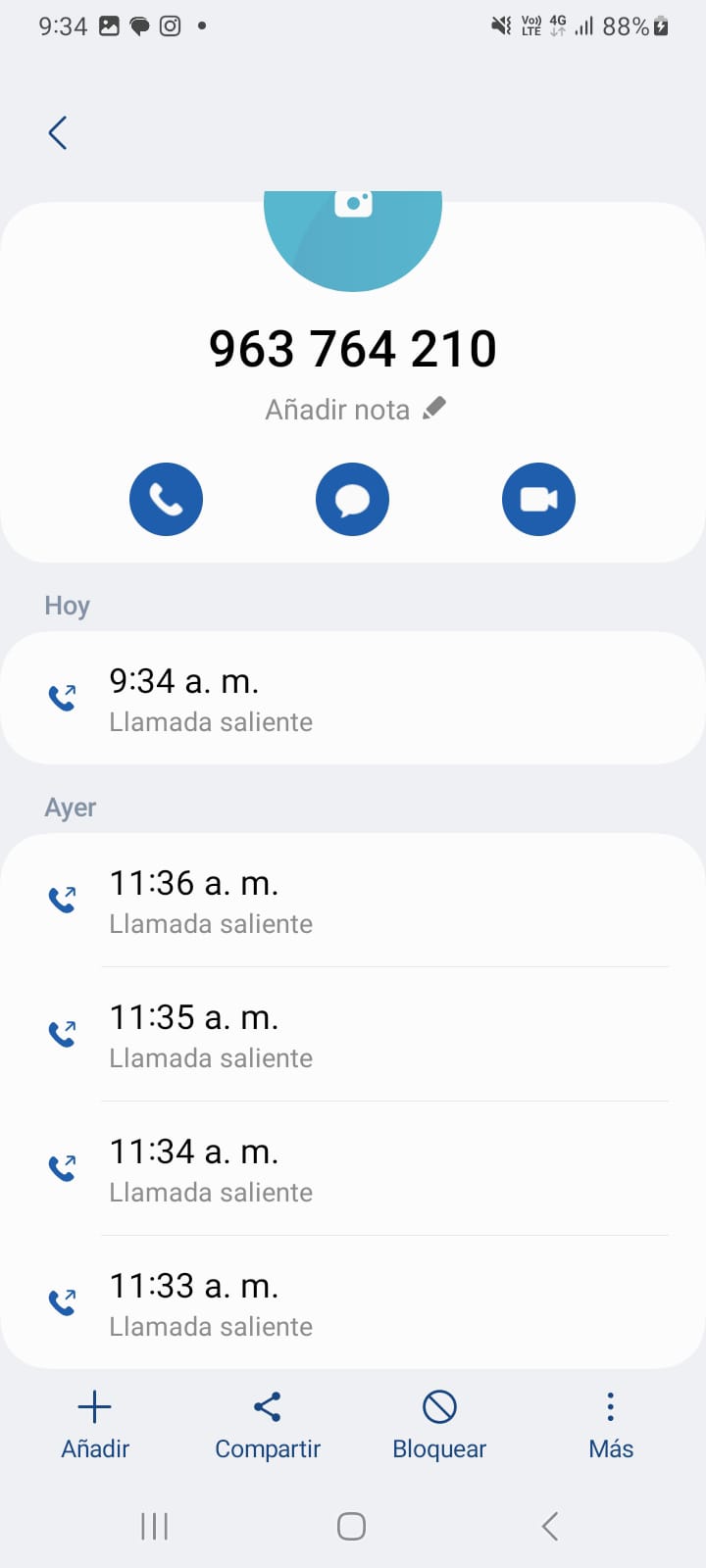The image size is (706, 1568).
Task: Start a video call
Action: 538,500
